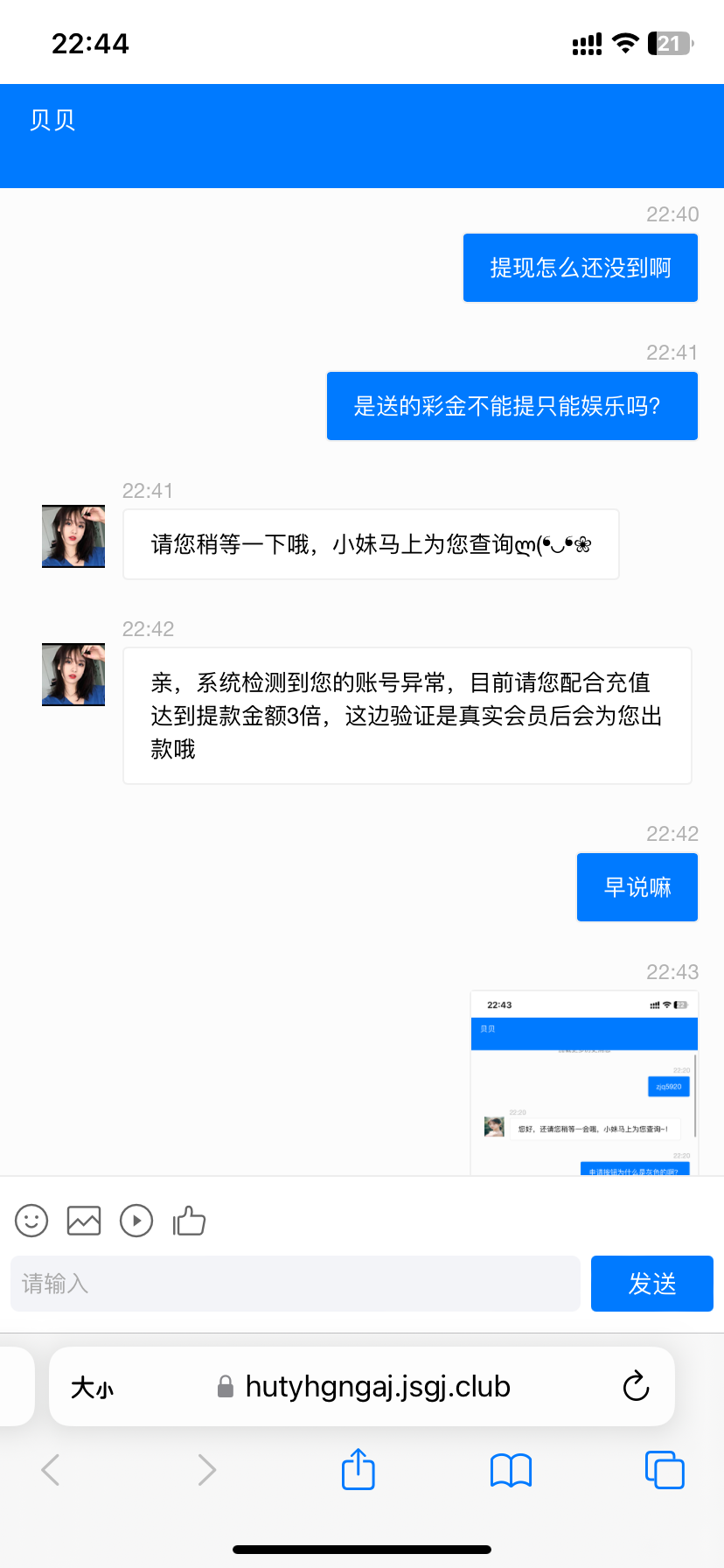Tap the video attachment icon
724x1568 pixels.
(x=136, y=1221)
